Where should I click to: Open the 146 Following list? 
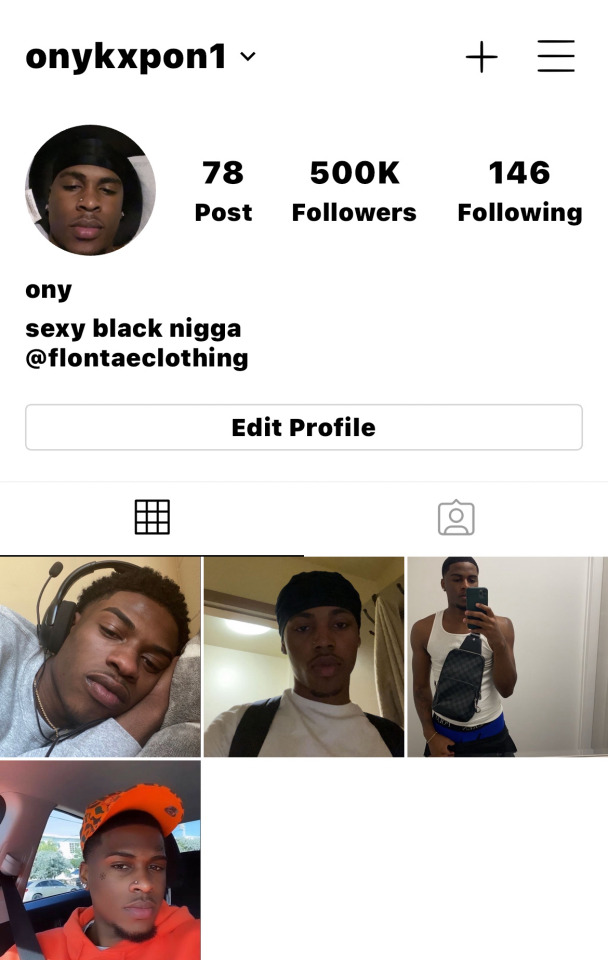[519, 190]
